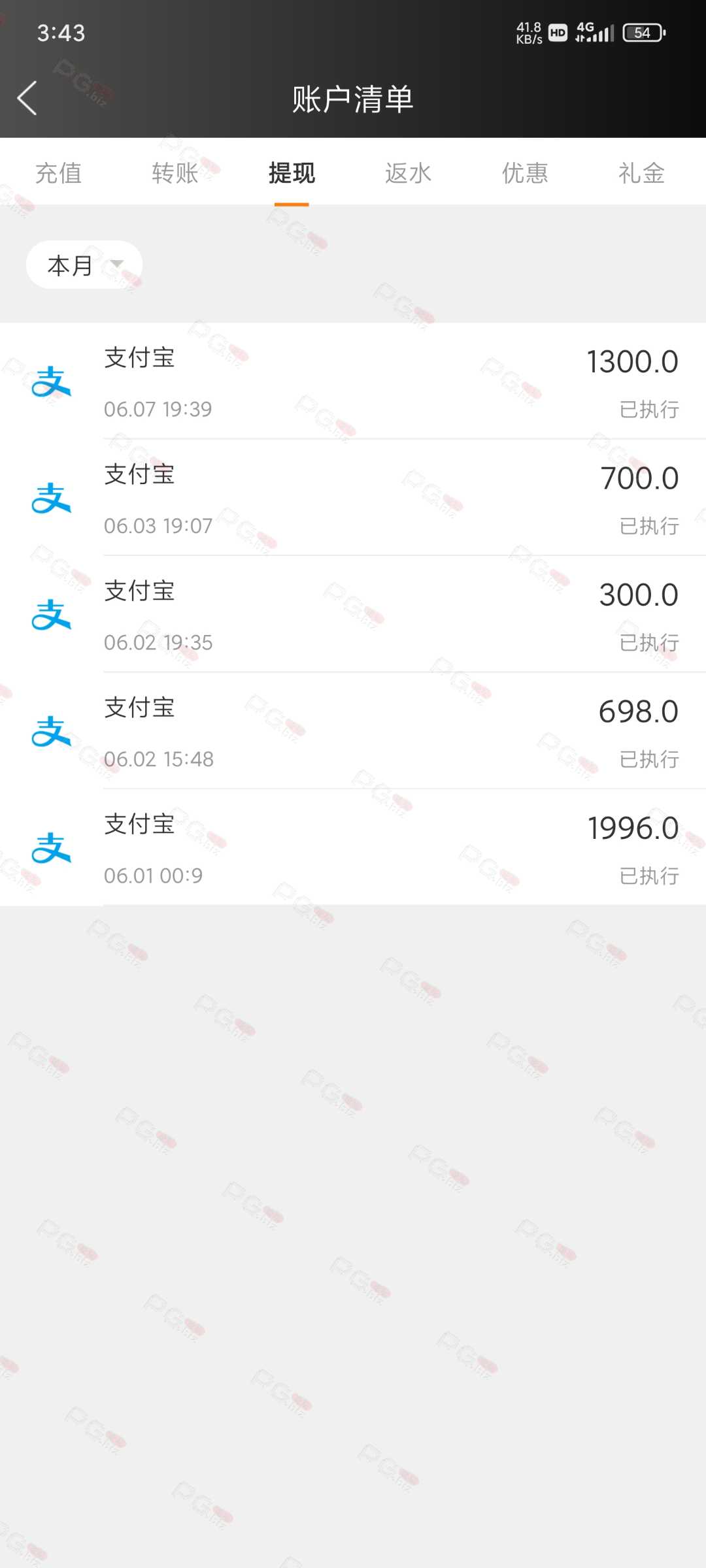Go back using the arrow
This screenshot has height=1568, width=706.
[27, 99]
